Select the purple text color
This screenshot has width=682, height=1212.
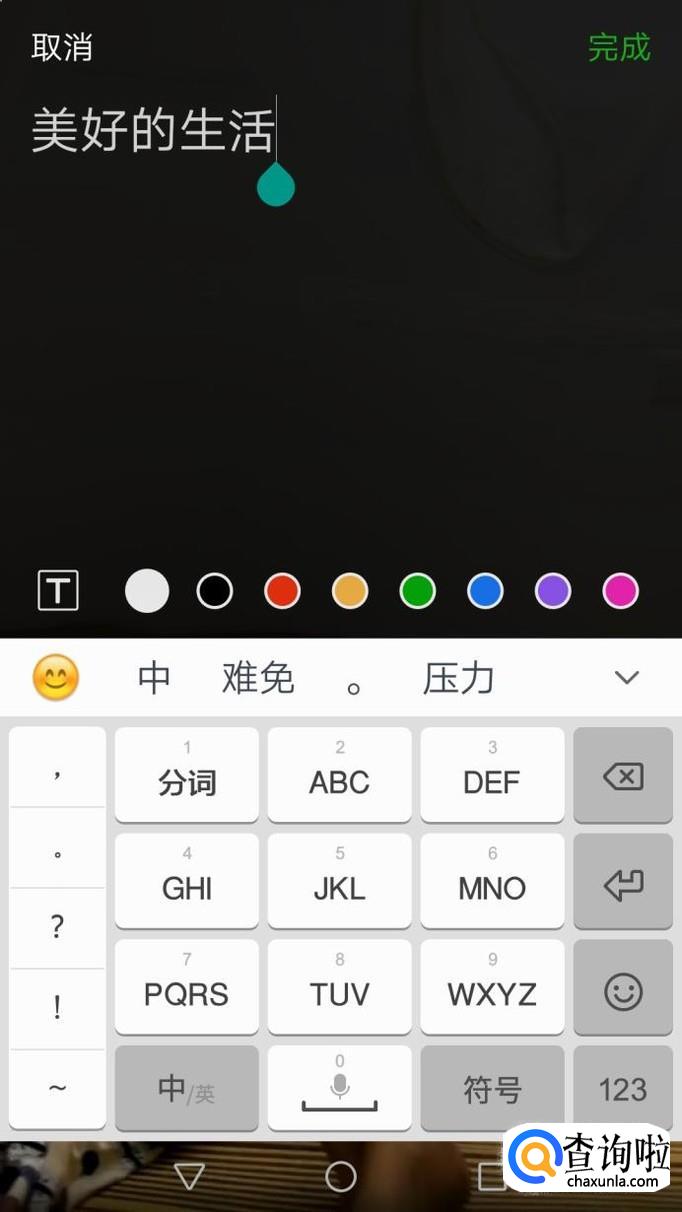(x=553, y=591)
